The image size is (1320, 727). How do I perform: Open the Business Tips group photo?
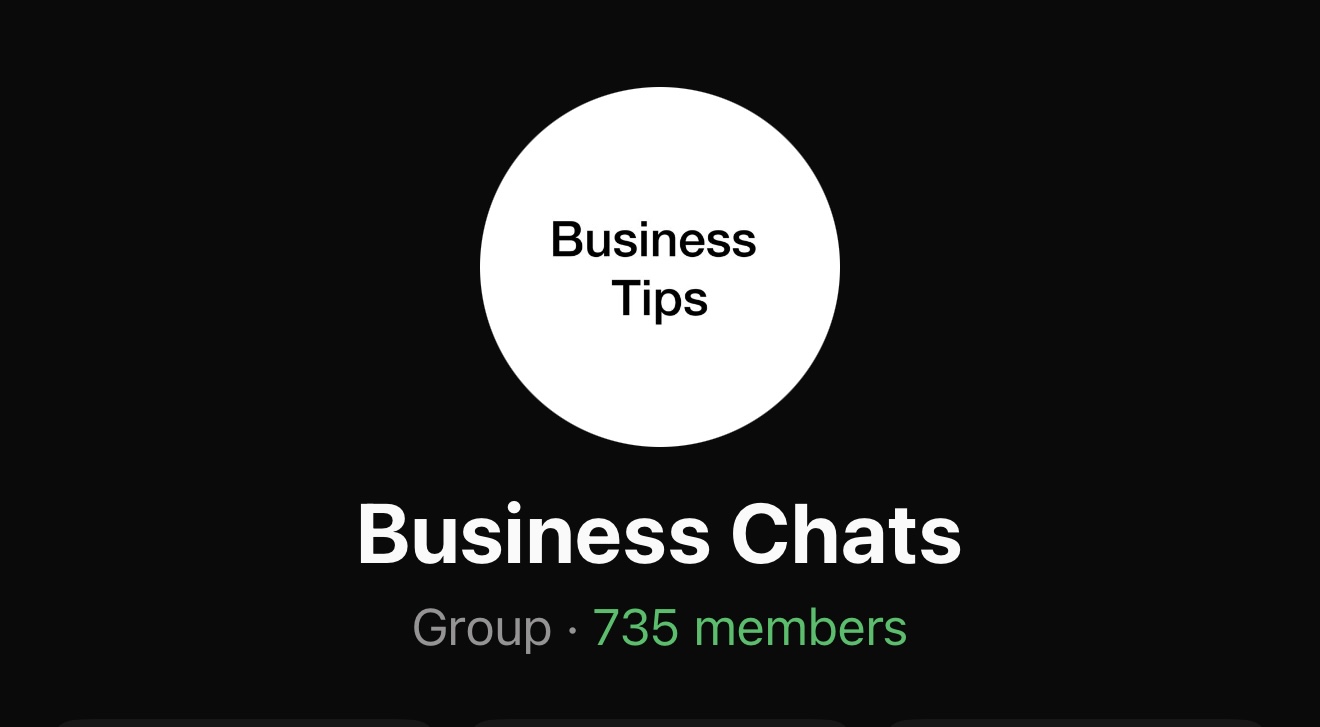659,267
